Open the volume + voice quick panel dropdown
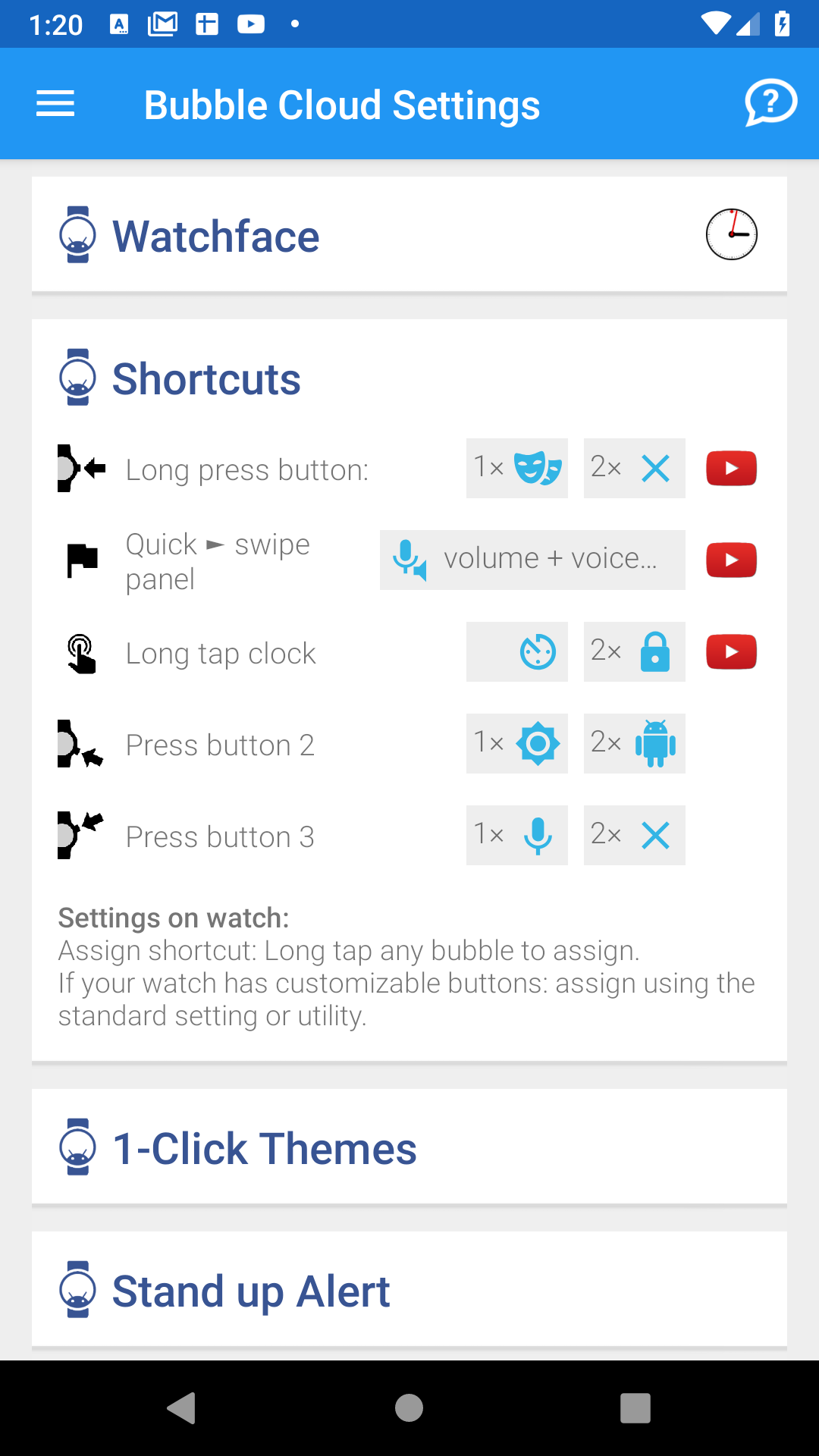Image resolution: width=819 pixels, height=1456 pixels. (532, 560)
